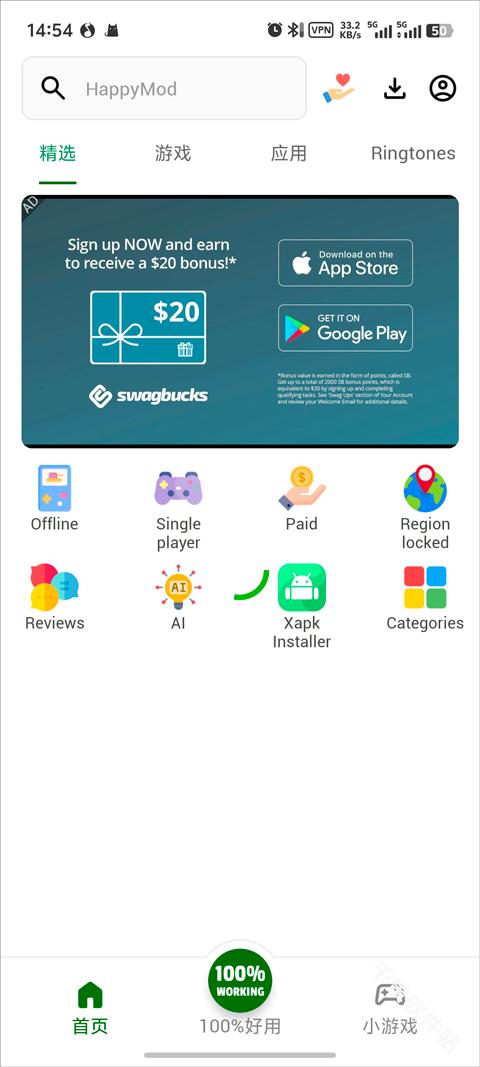Open Reviews
Viewport: 480px width, 1067px height.
tap(54, 597)
